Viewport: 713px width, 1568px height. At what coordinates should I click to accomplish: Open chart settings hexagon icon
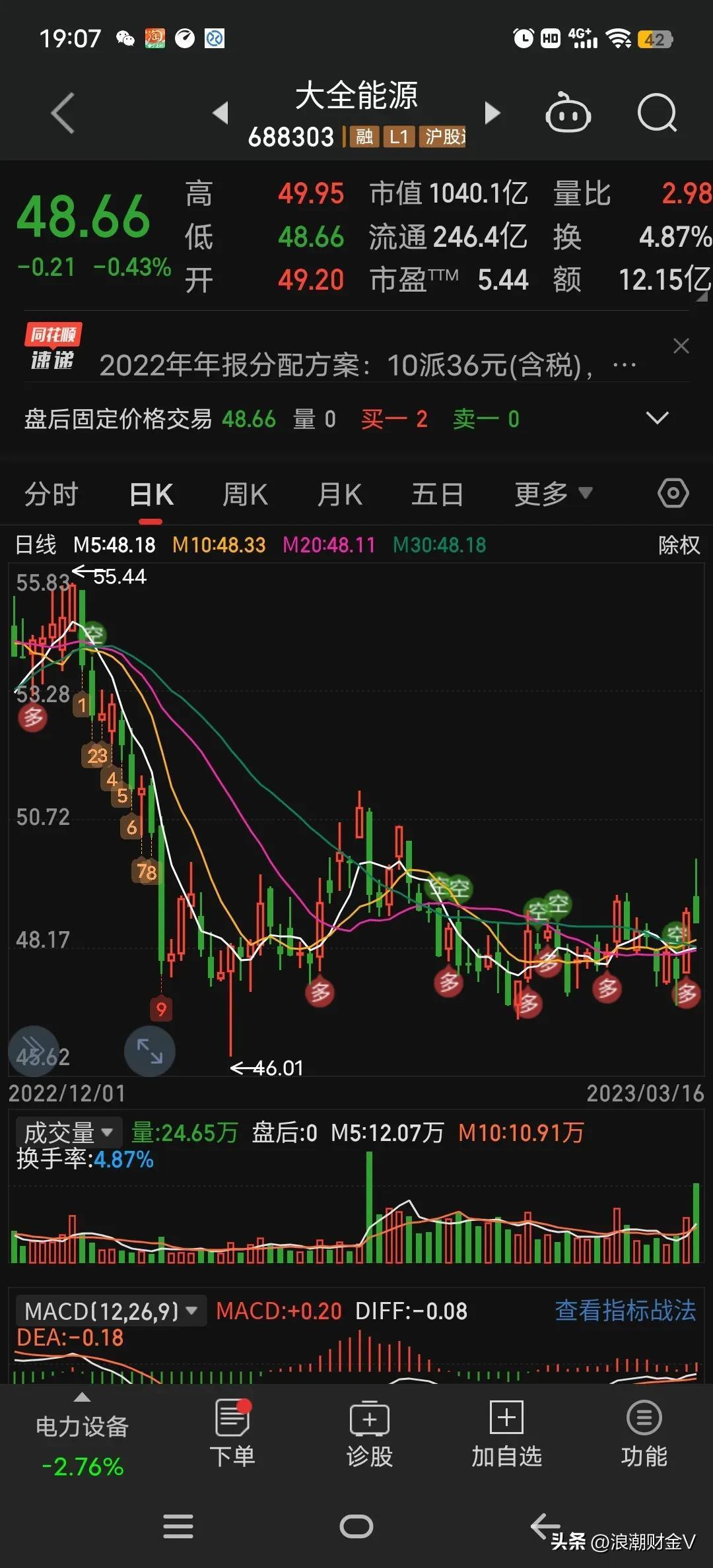673,494
